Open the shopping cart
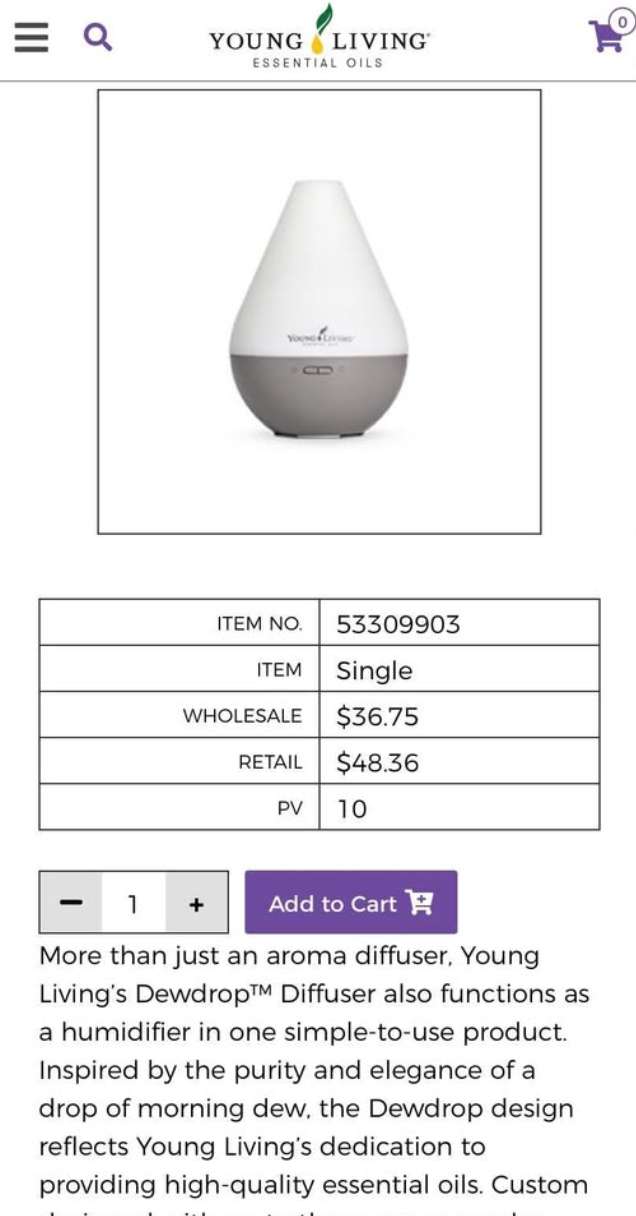The width and height of the screenshot is (636, 1216). point(609,34)
